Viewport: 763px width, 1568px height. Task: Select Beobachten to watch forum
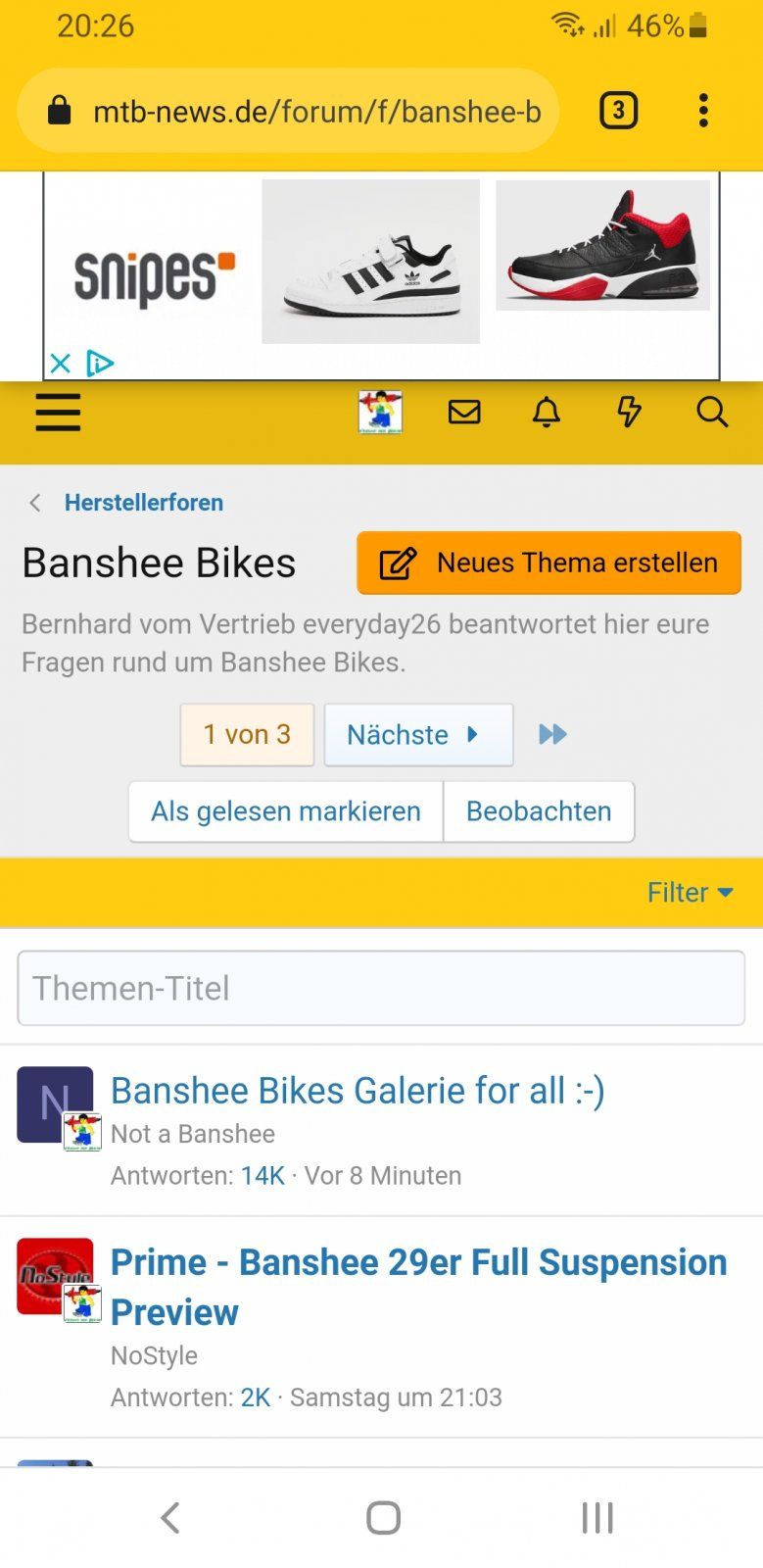(x=539, y=811)
